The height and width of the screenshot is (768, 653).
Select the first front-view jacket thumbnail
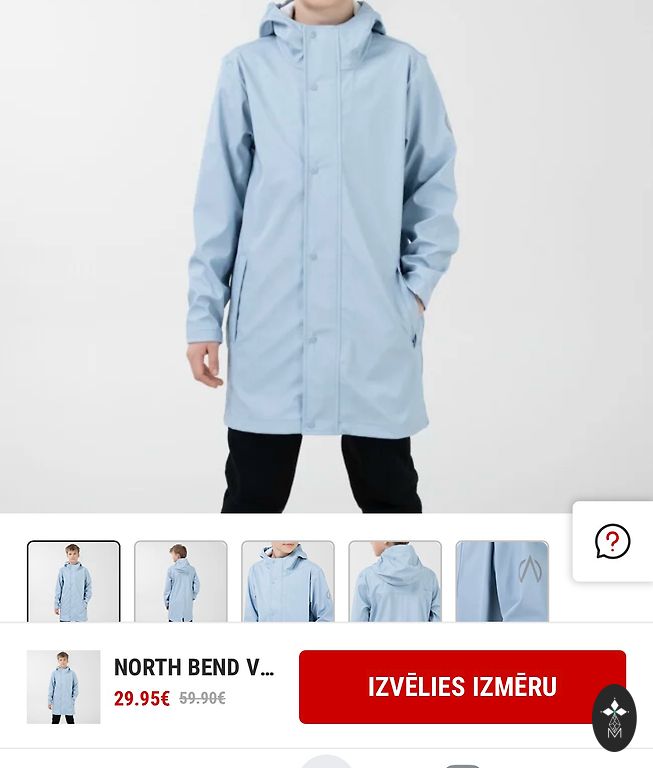(74, 582)
